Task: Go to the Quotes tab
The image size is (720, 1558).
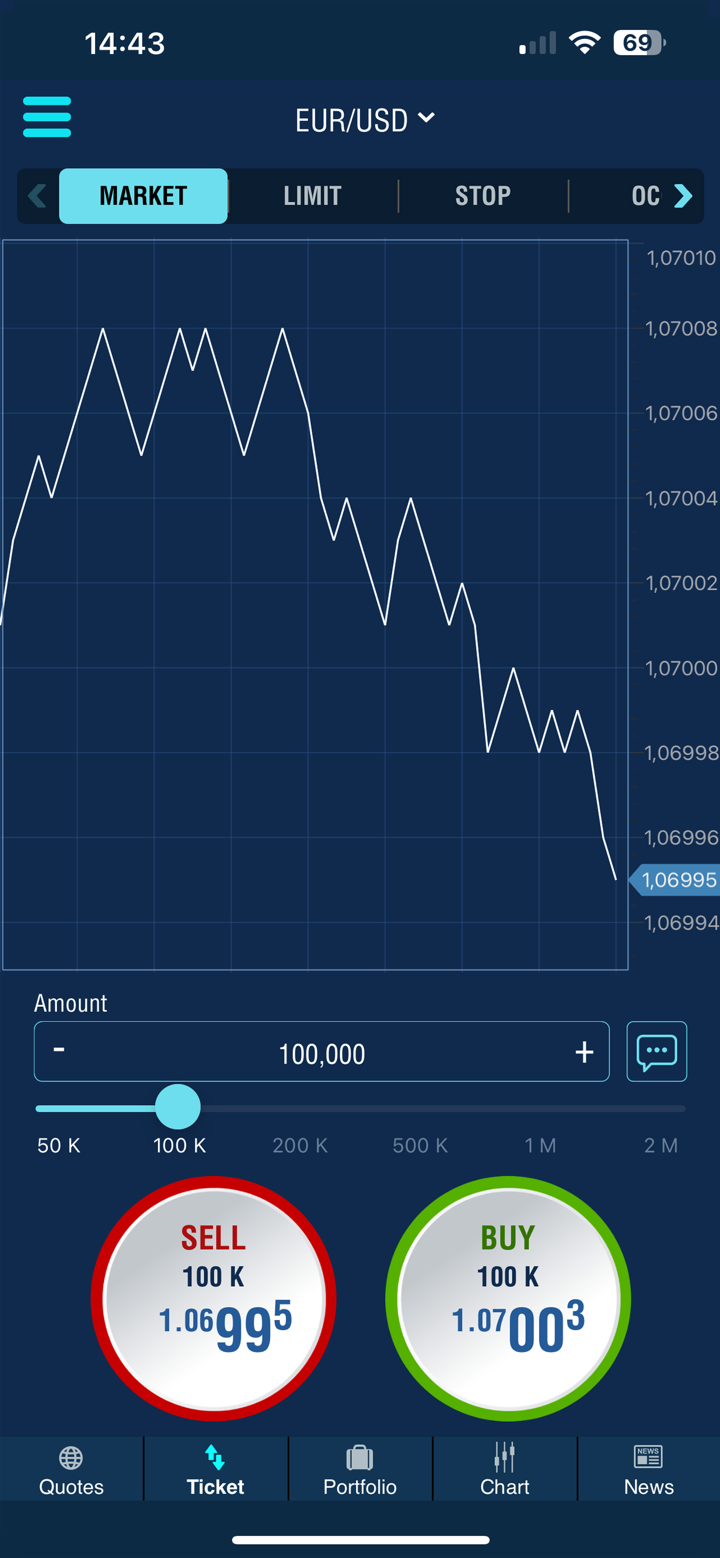Action: [71, 1470]
